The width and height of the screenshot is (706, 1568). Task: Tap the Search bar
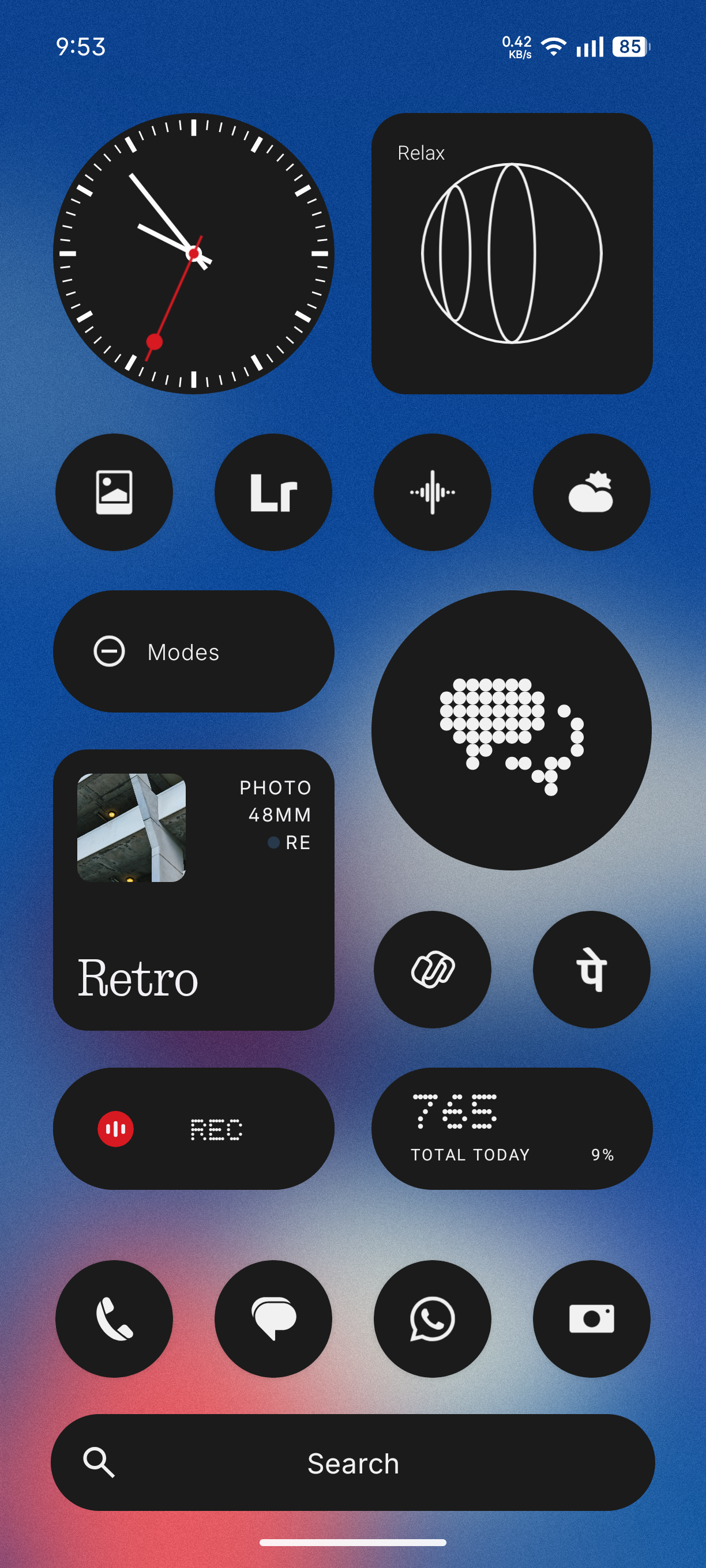click(352, 1462)
